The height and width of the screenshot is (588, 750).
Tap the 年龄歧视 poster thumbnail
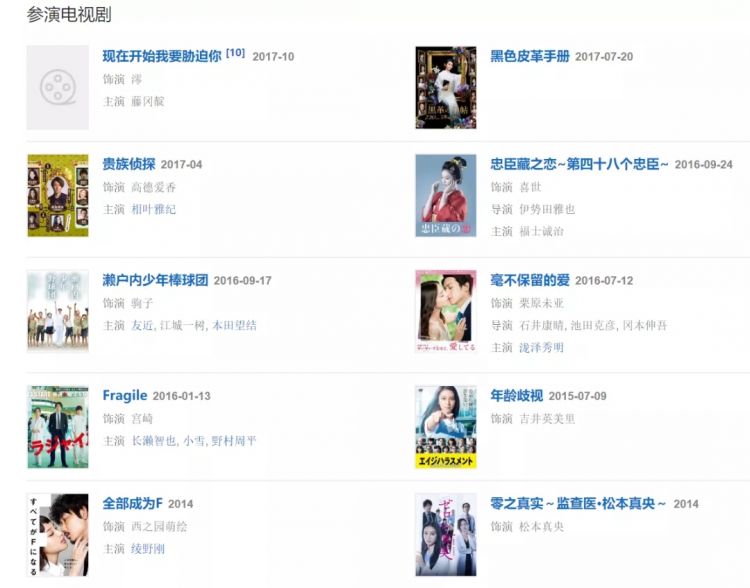point(446,427)
